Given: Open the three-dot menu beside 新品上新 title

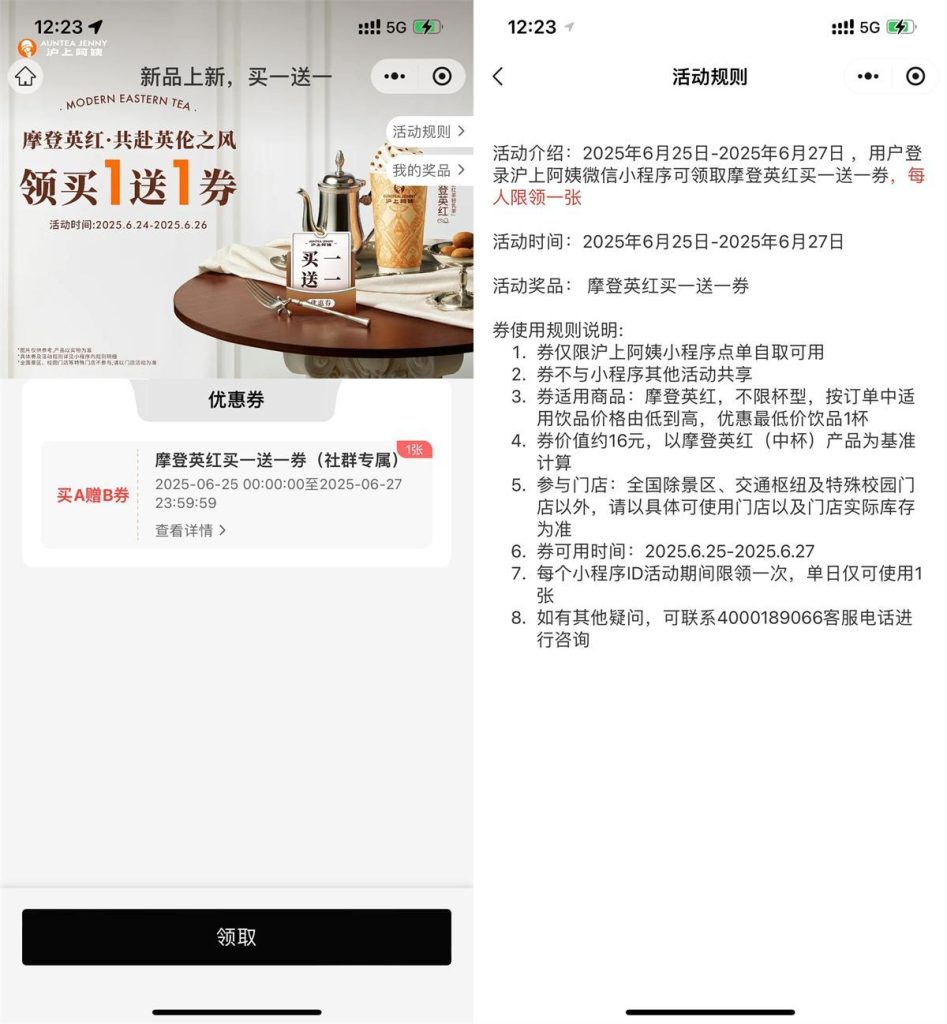Looking at the screenshot, I should (x=395, y=77).
